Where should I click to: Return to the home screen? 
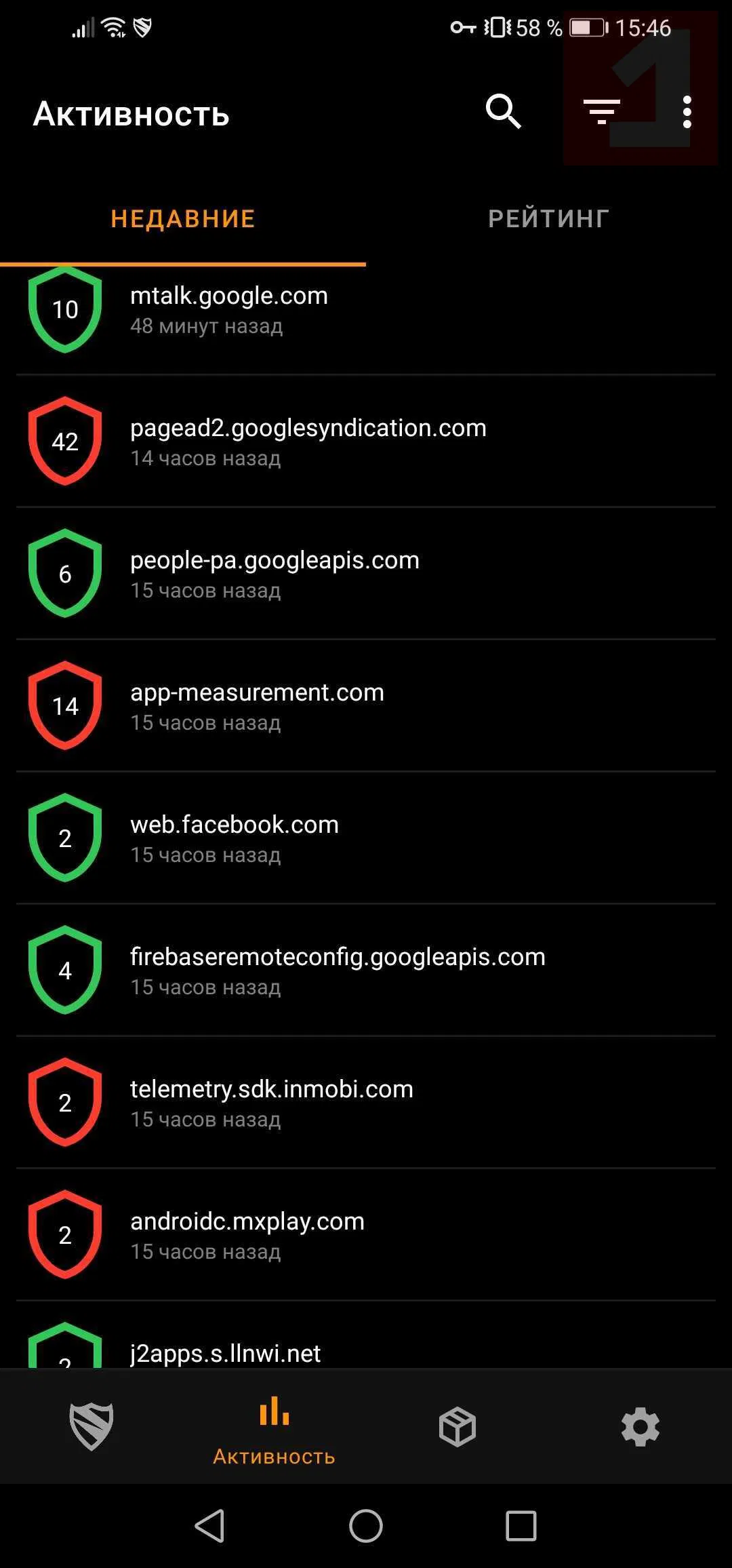pos(366,1527)
